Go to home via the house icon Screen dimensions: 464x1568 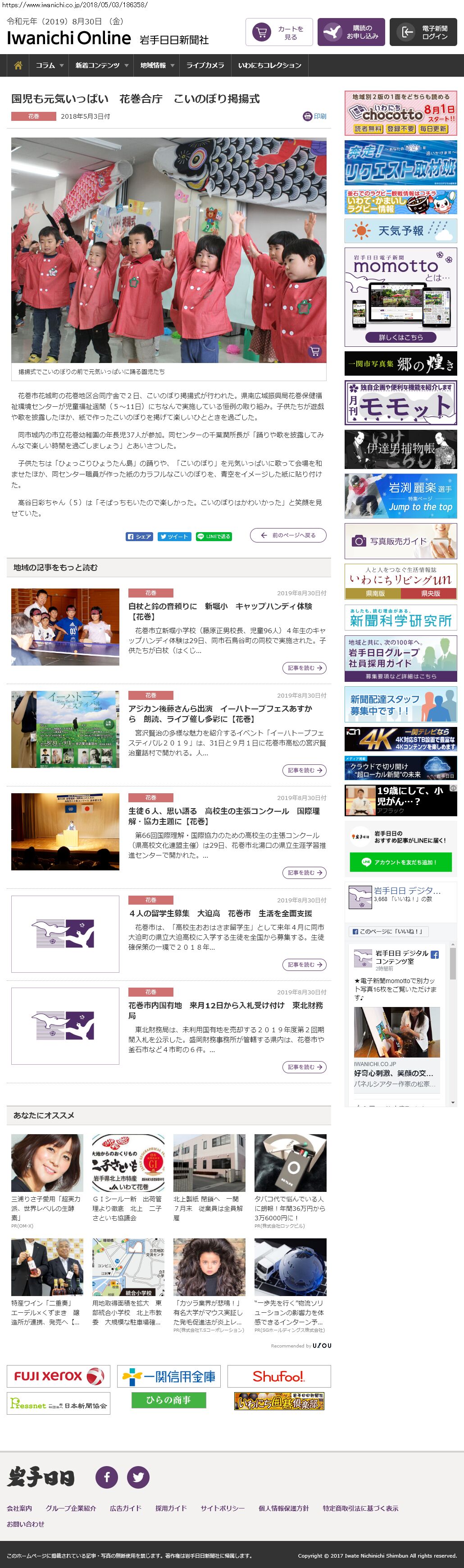click(18, 65)
